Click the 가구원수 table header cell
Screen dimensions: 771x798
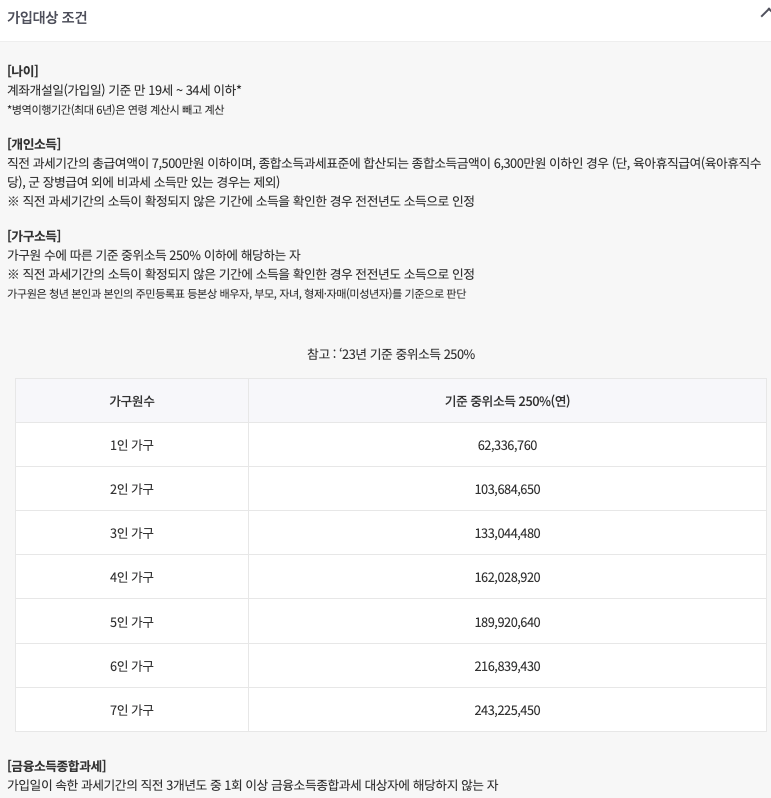[x=131, y=400]
